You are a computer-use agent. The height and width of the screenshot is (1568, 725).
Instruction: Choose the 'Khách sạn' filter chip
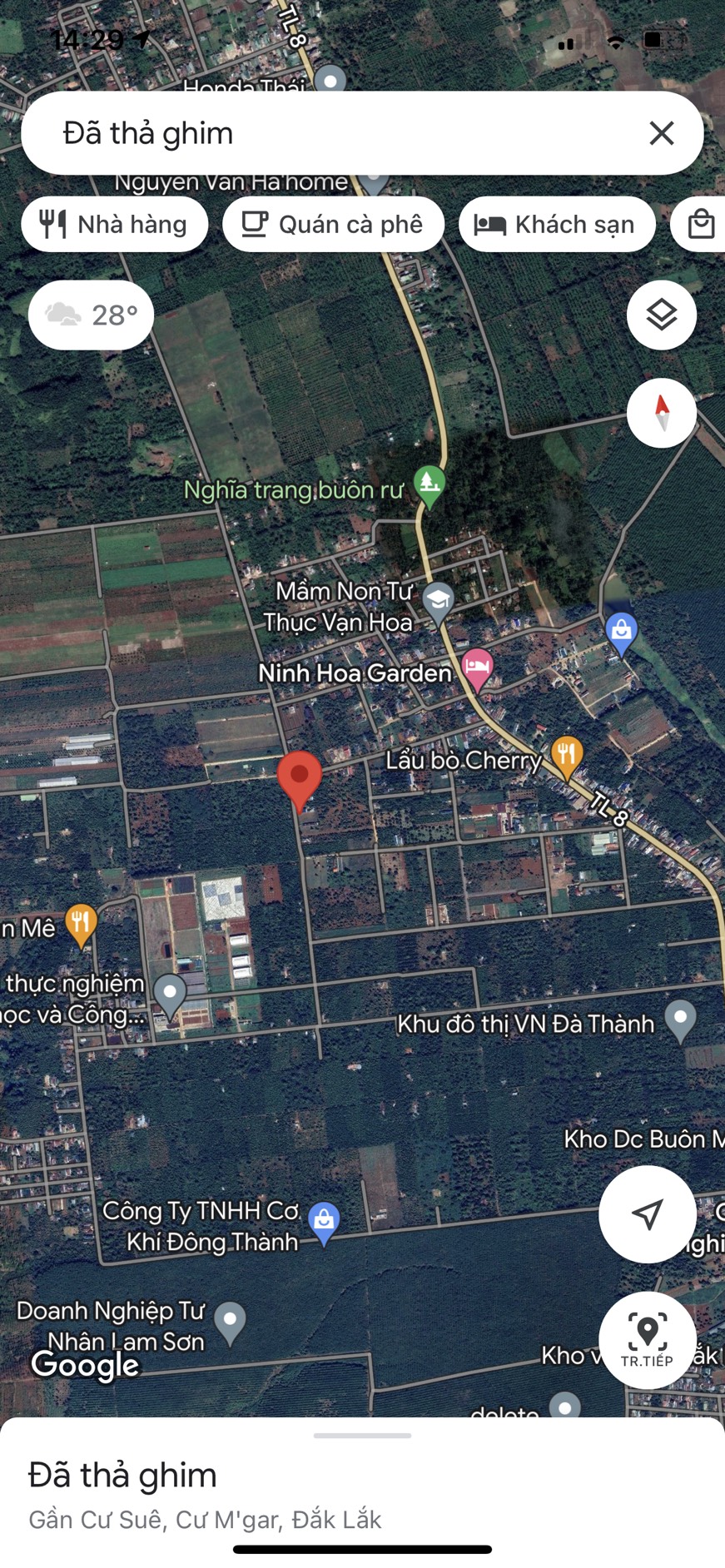(557, 225)
